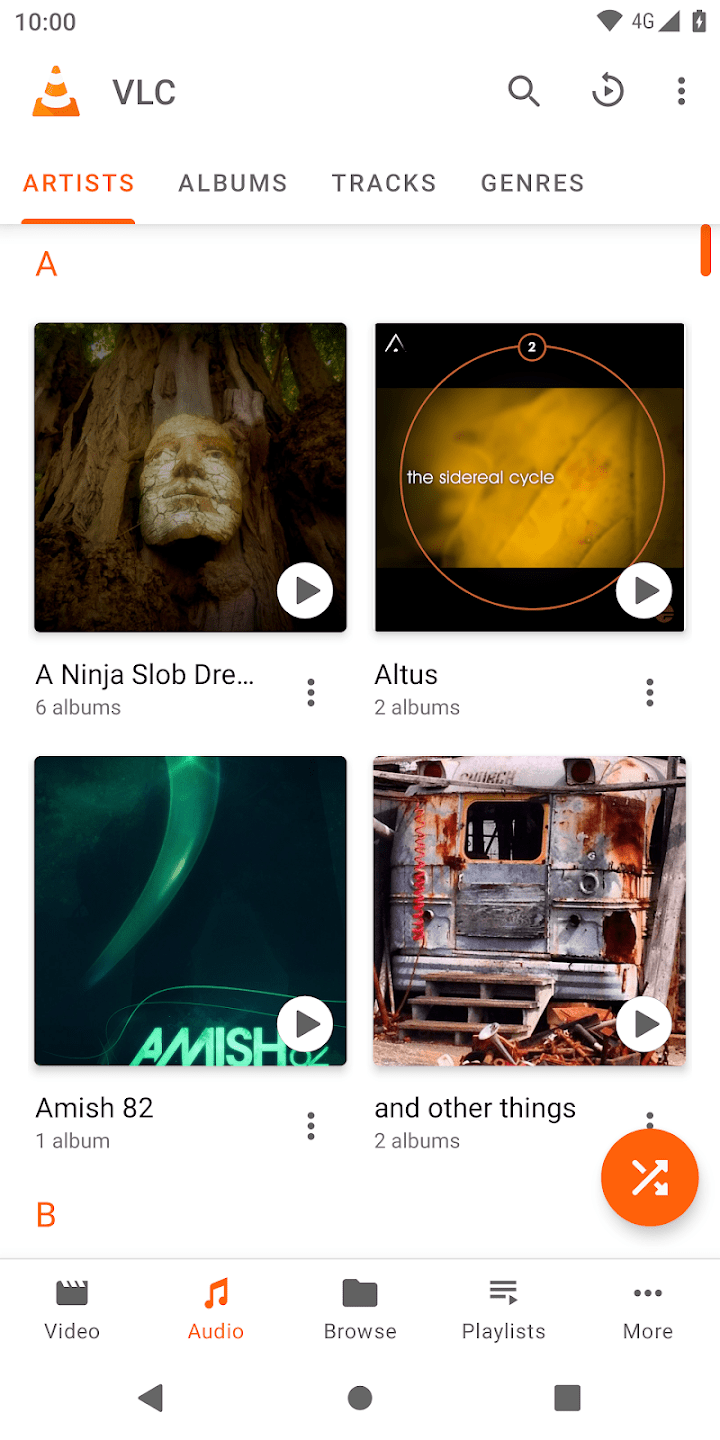Open options menu for Altus
The image size is (720, 1440).
tap(649, 692)
